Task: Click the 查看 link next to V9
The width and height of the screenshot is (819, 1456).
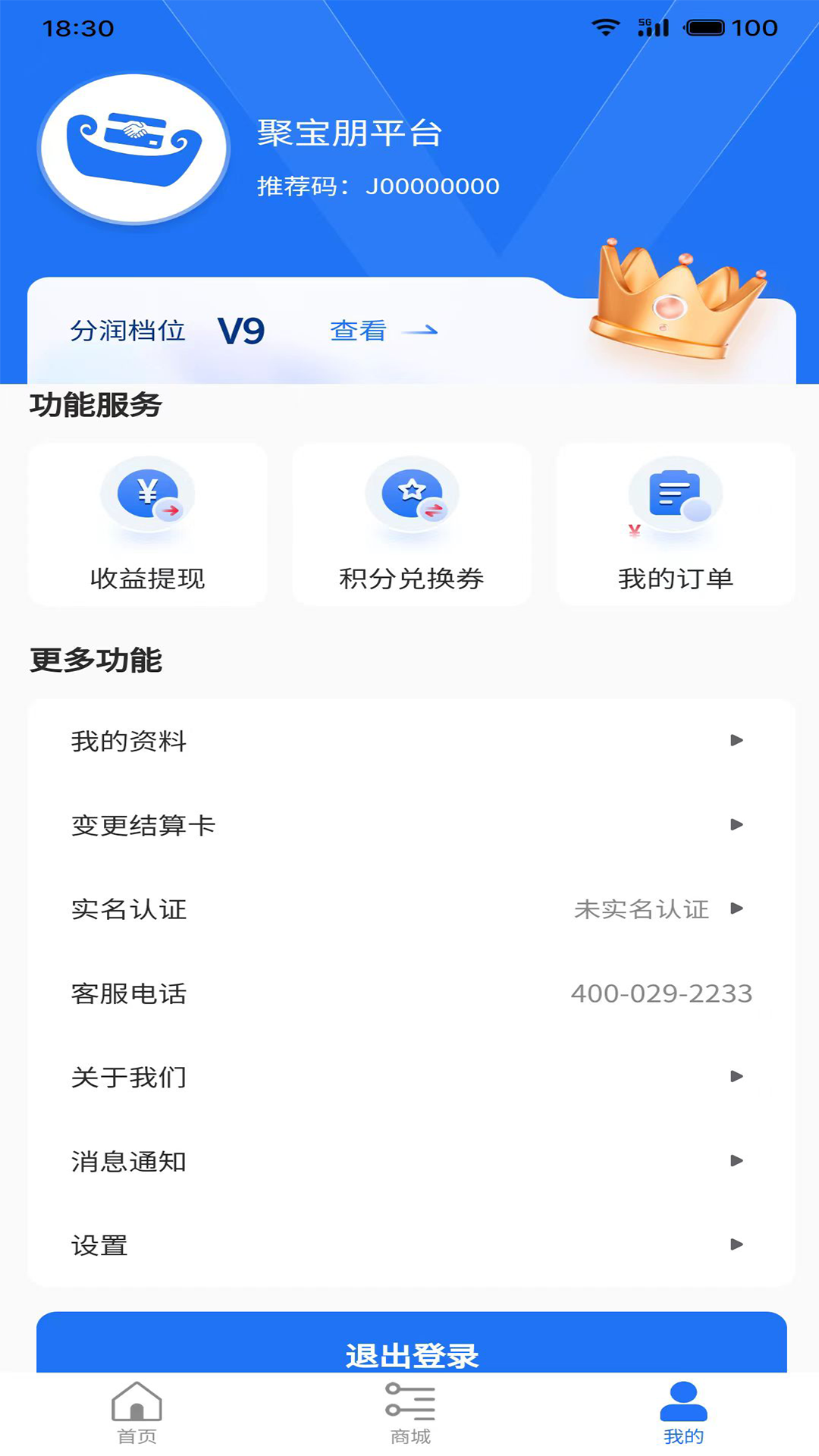Action: [x=356, y=331]
